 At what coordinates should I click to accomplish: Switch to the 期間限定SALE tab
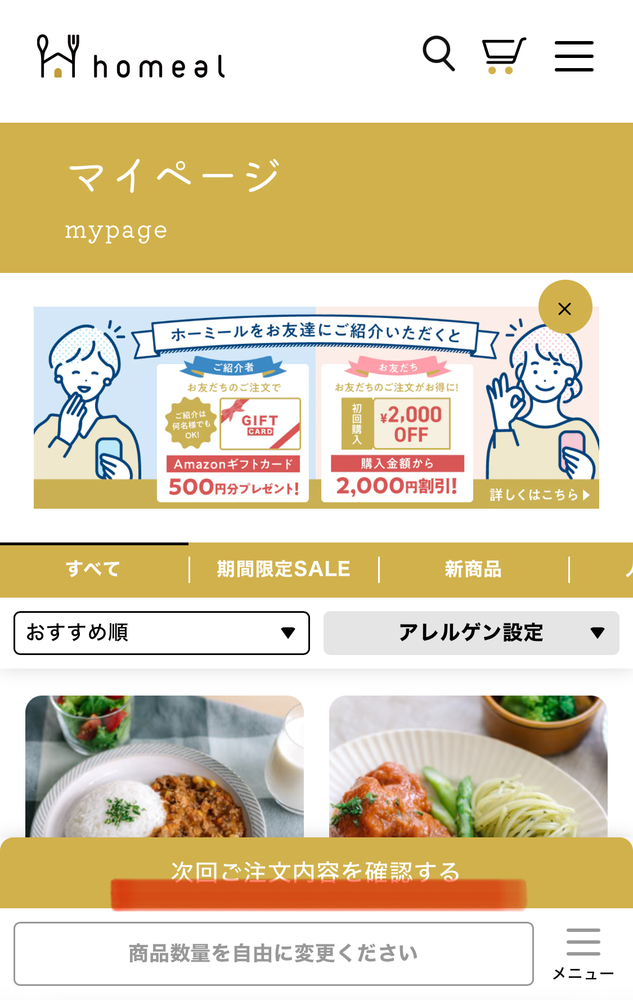pyautogui.click(x=283, y=570)
